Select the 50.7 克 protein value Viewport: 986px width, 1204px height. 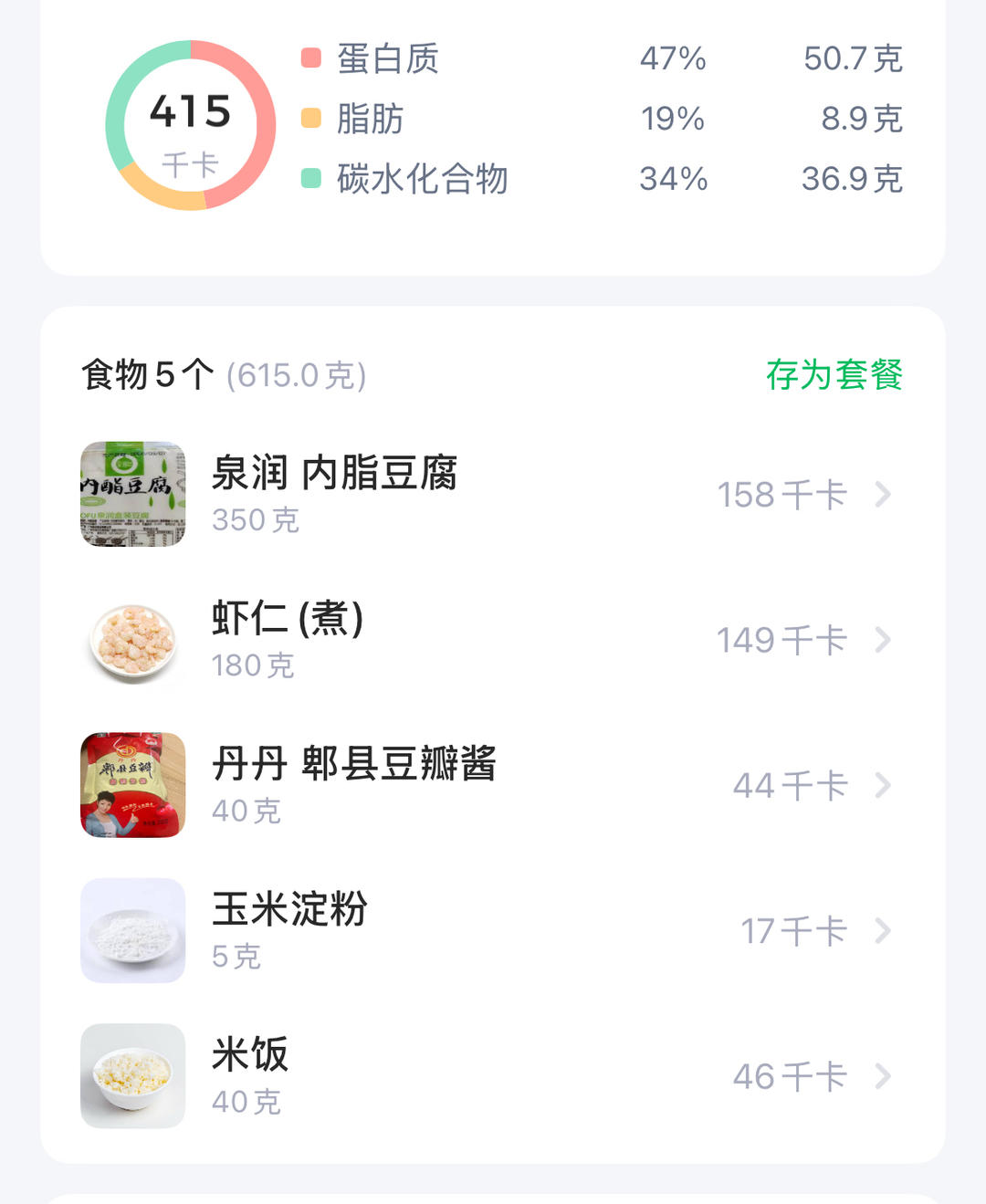[x=852, y=58]
